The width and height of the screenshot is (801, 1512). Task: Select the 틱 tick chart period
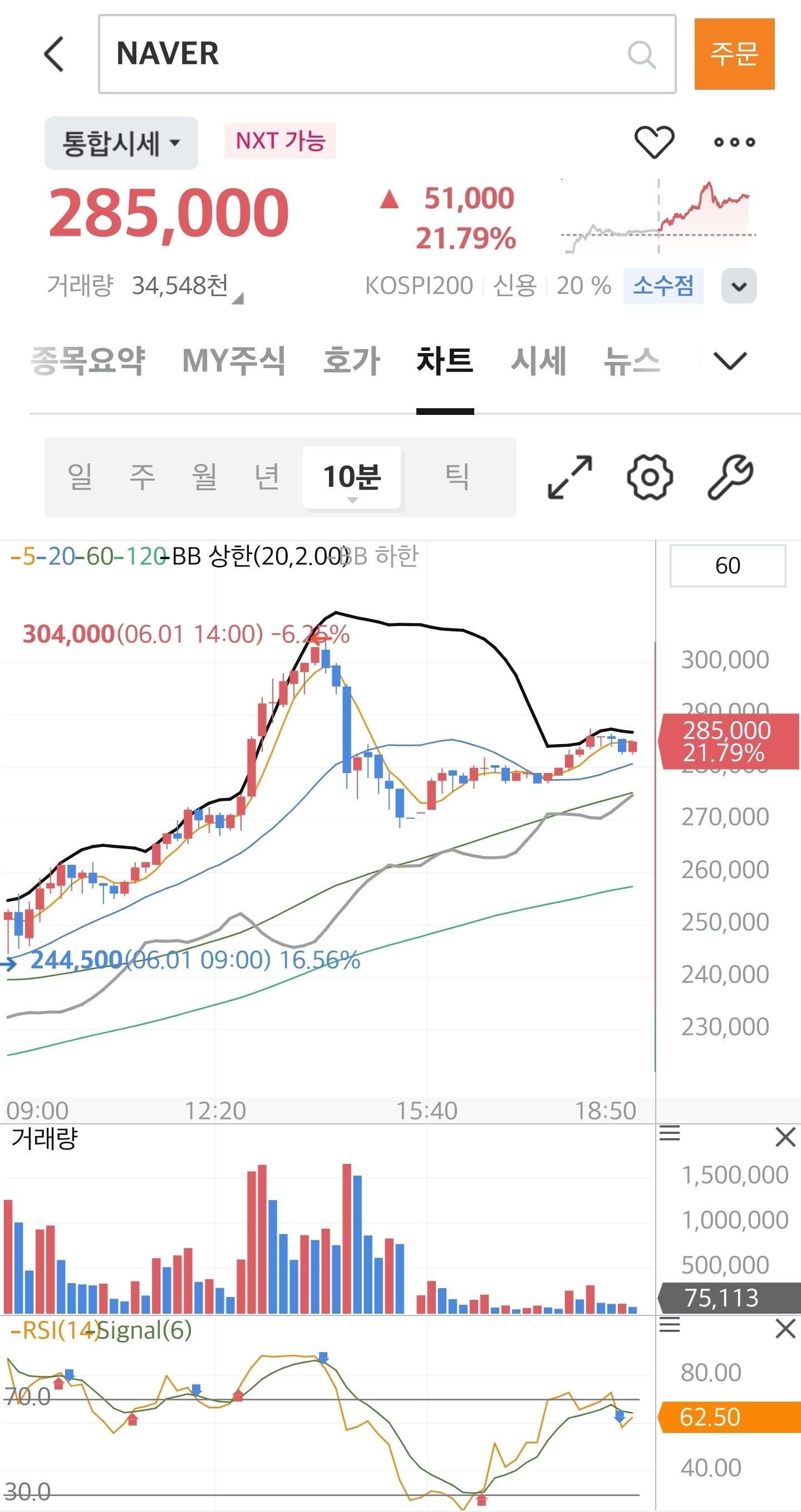457,477
